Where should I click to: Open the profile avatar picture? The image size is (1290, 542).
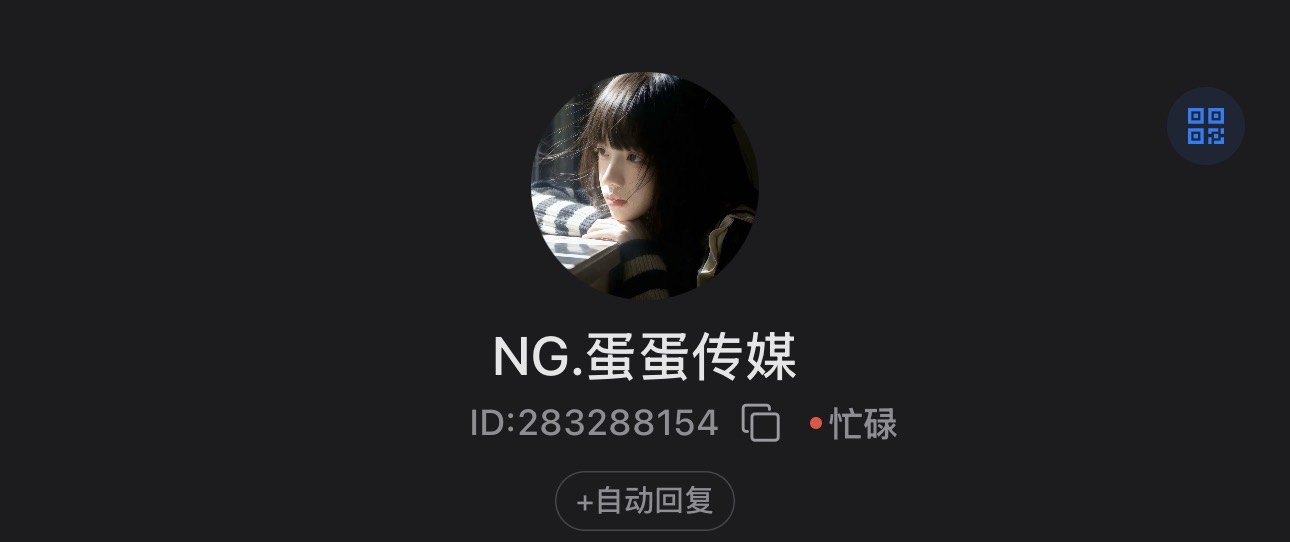(645, 185)
